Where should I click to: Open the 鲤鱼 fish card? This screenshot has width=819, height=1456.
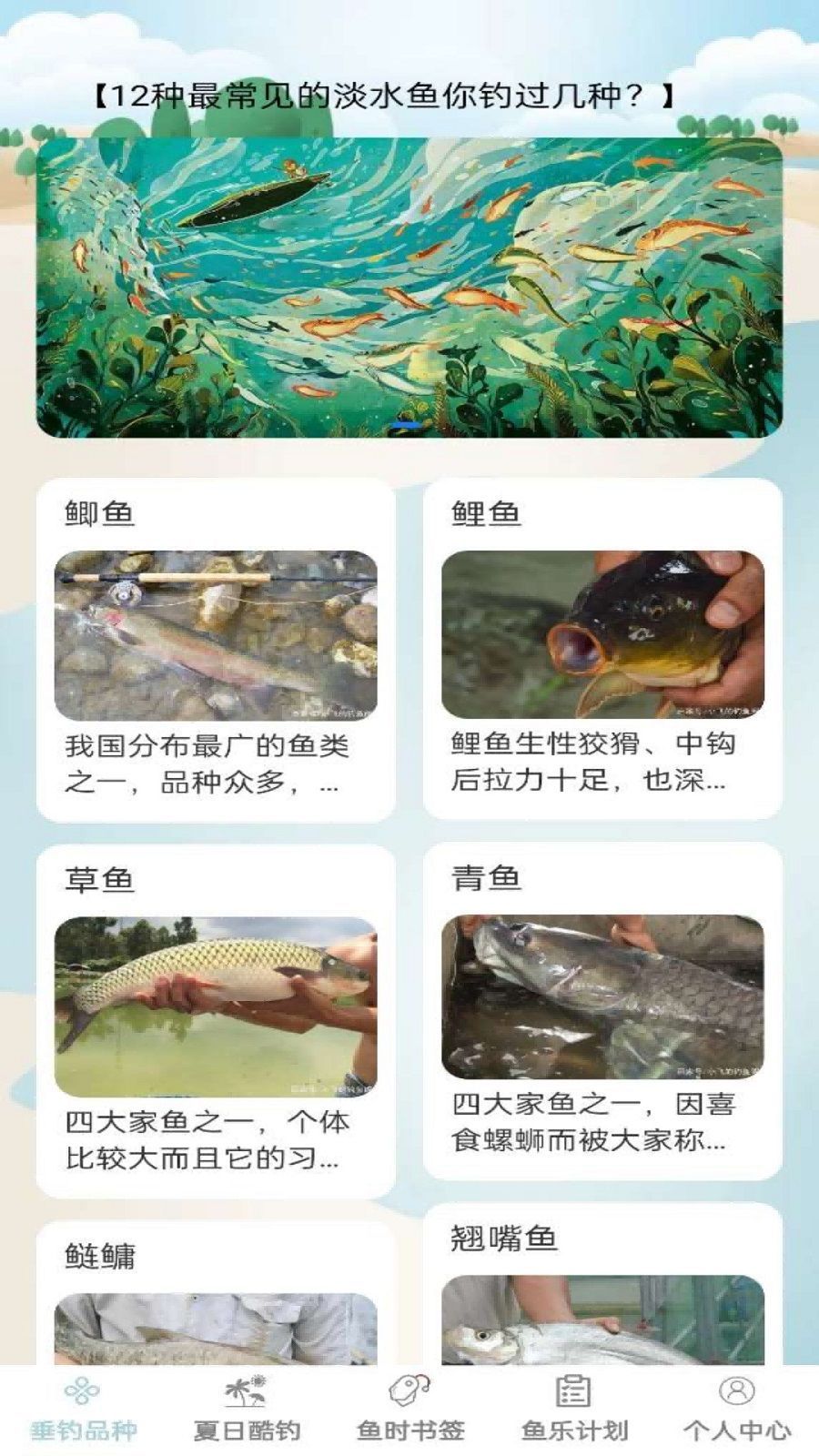(x=602, y=648)
